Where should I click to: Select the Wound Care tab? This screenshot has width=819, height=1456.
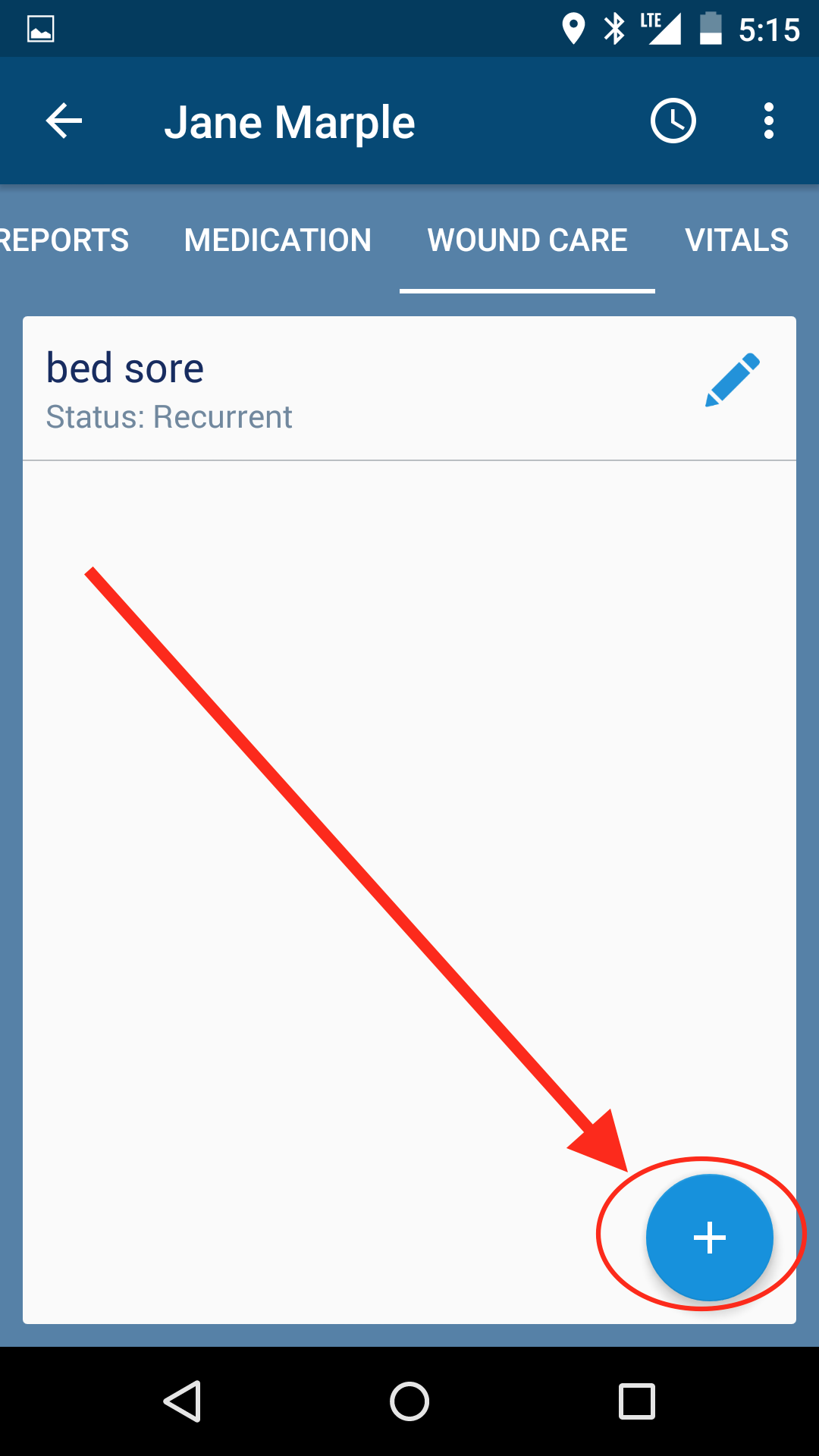(x=527, y=240)
